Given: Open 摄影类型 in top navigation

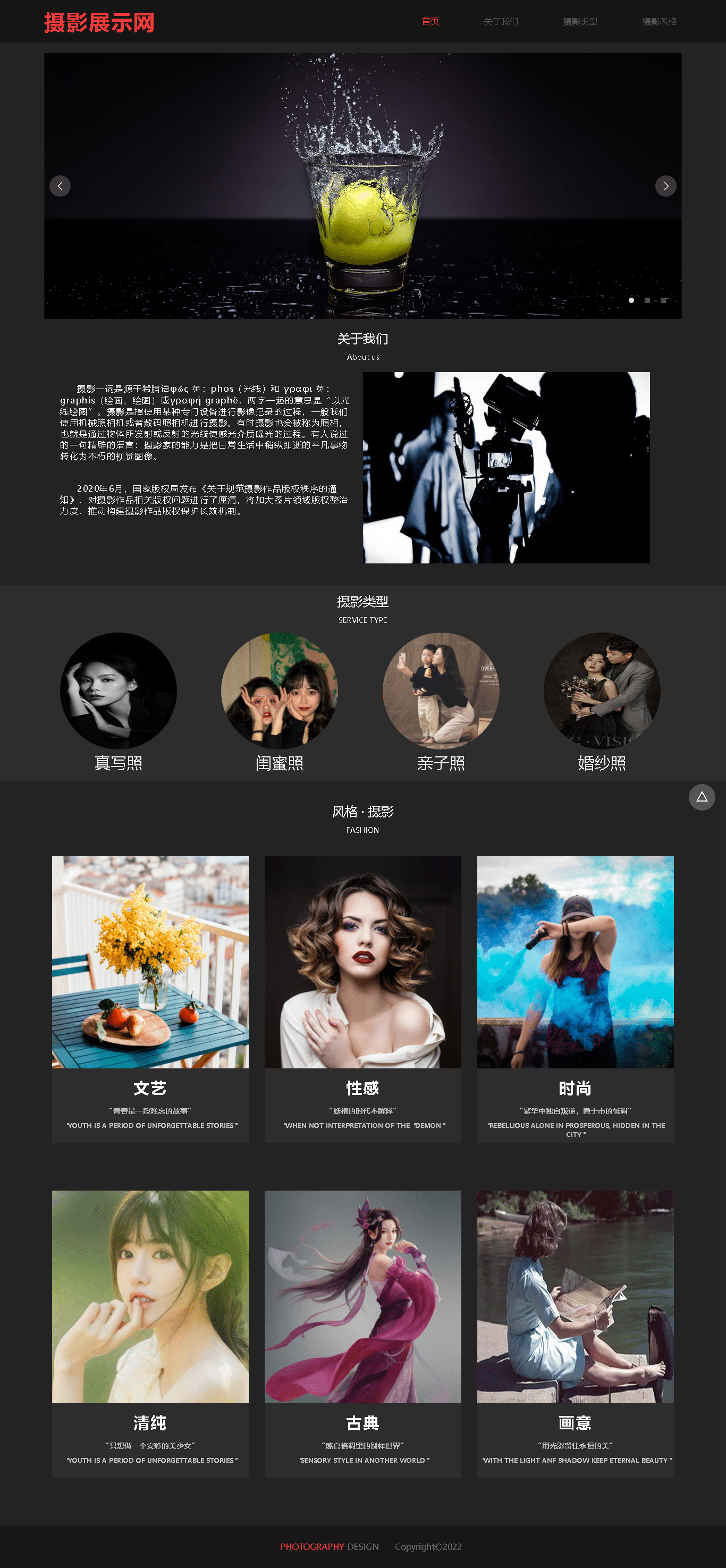Looking at the screenshot, I should click(580, 21).
